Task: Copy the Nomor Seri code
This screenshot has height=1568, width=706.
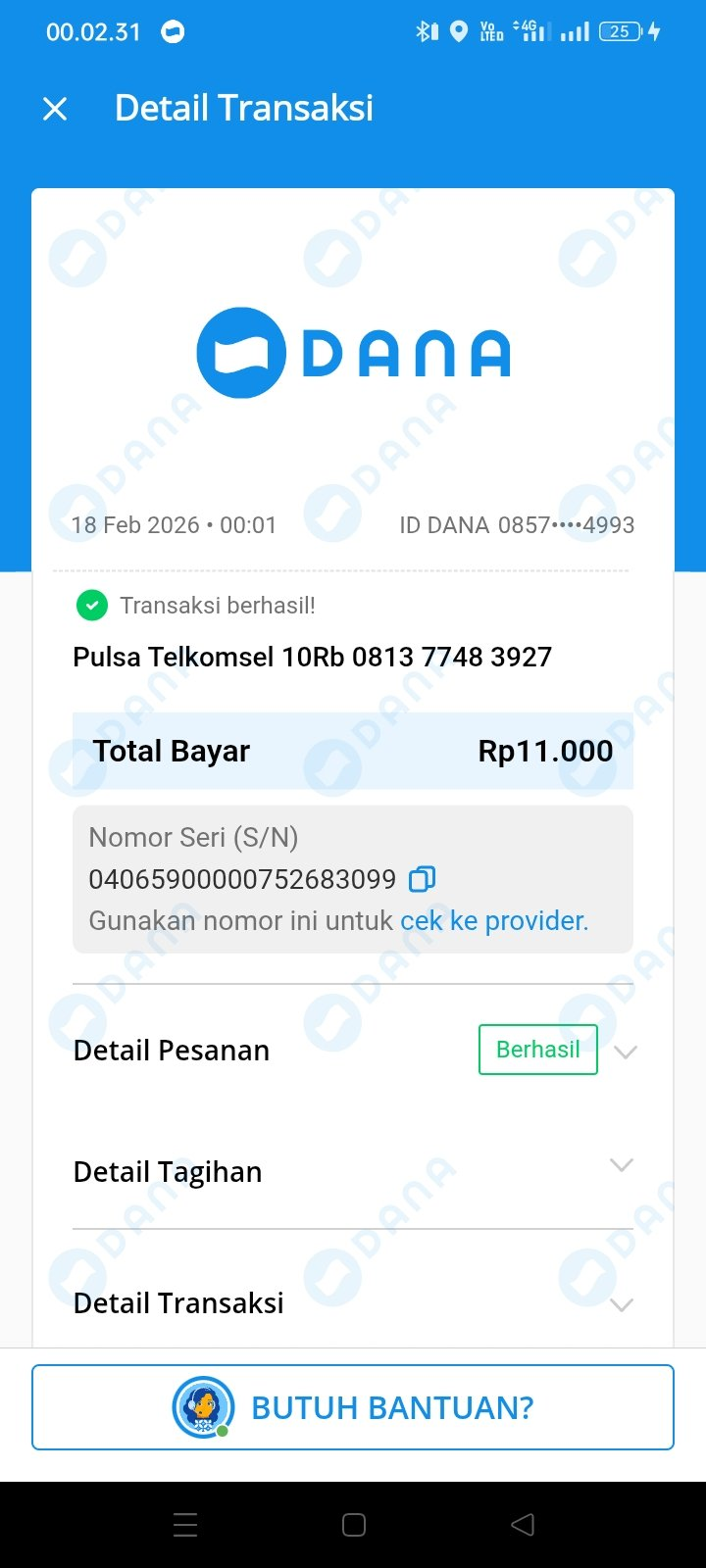Action: 422,879
